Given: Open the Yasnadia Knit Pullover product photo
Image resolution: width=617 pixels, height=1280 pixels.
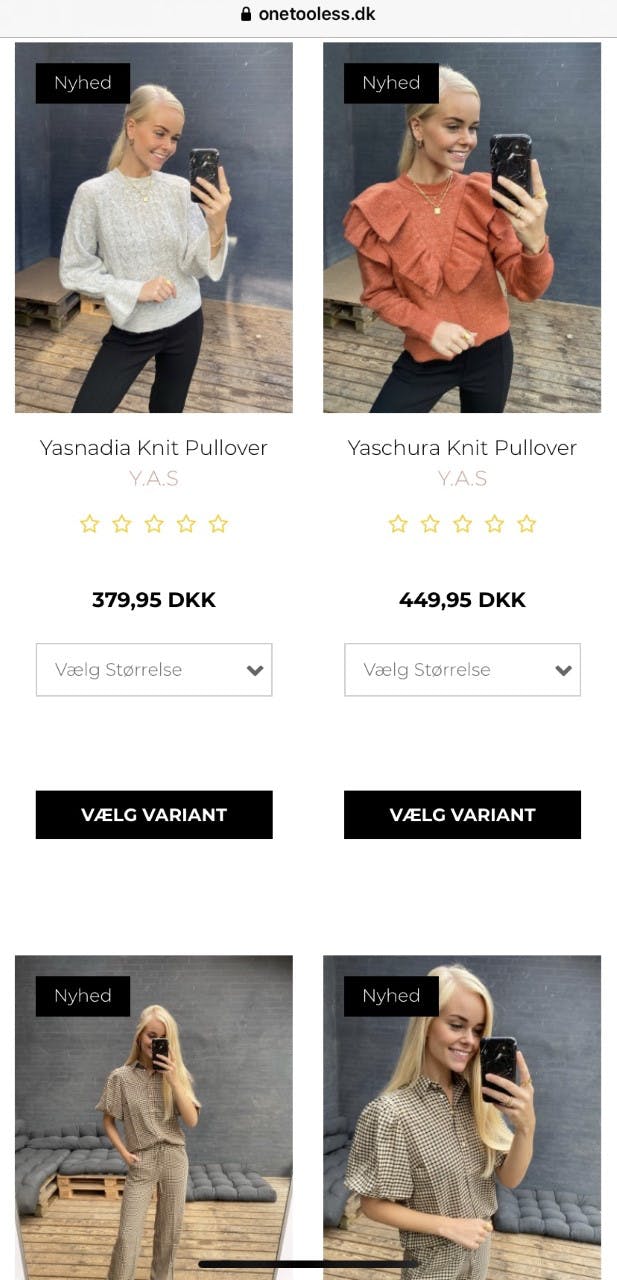Looking at the screenshot, I should point(154,228).
